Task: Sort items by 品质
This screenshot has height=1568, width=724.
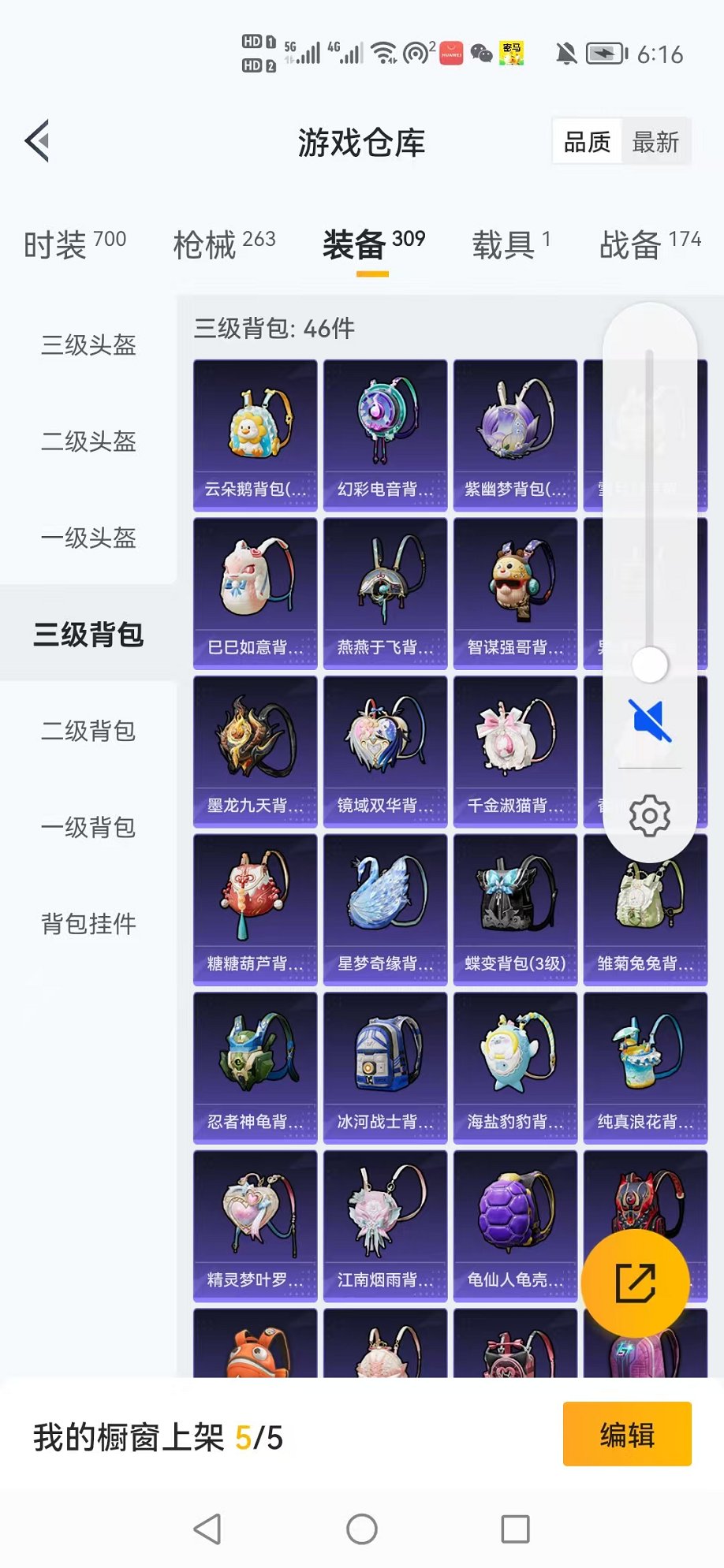Action: [587, 142]
